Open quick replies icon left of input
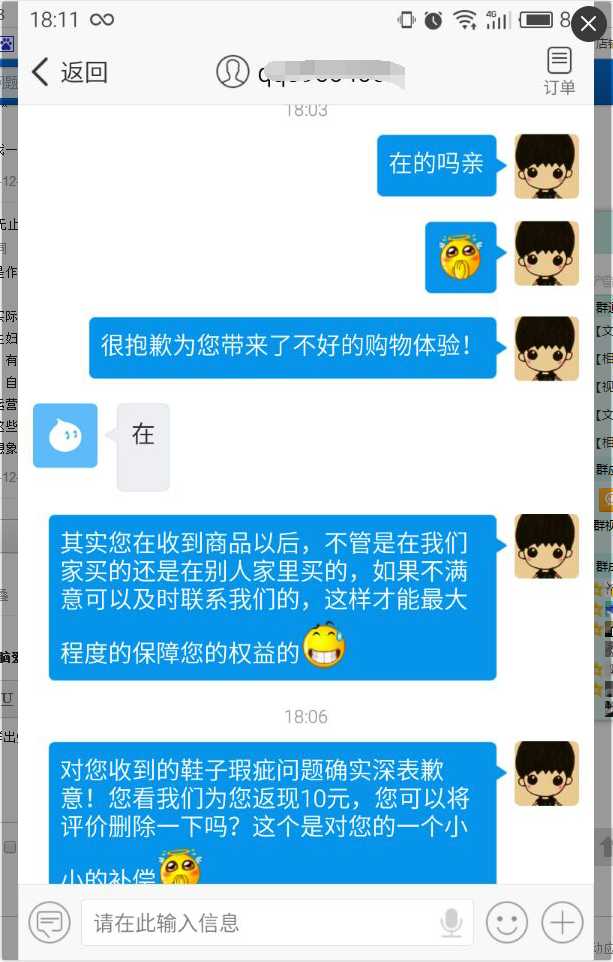Viewport: 613px width, 962px height. pos(48,922)
